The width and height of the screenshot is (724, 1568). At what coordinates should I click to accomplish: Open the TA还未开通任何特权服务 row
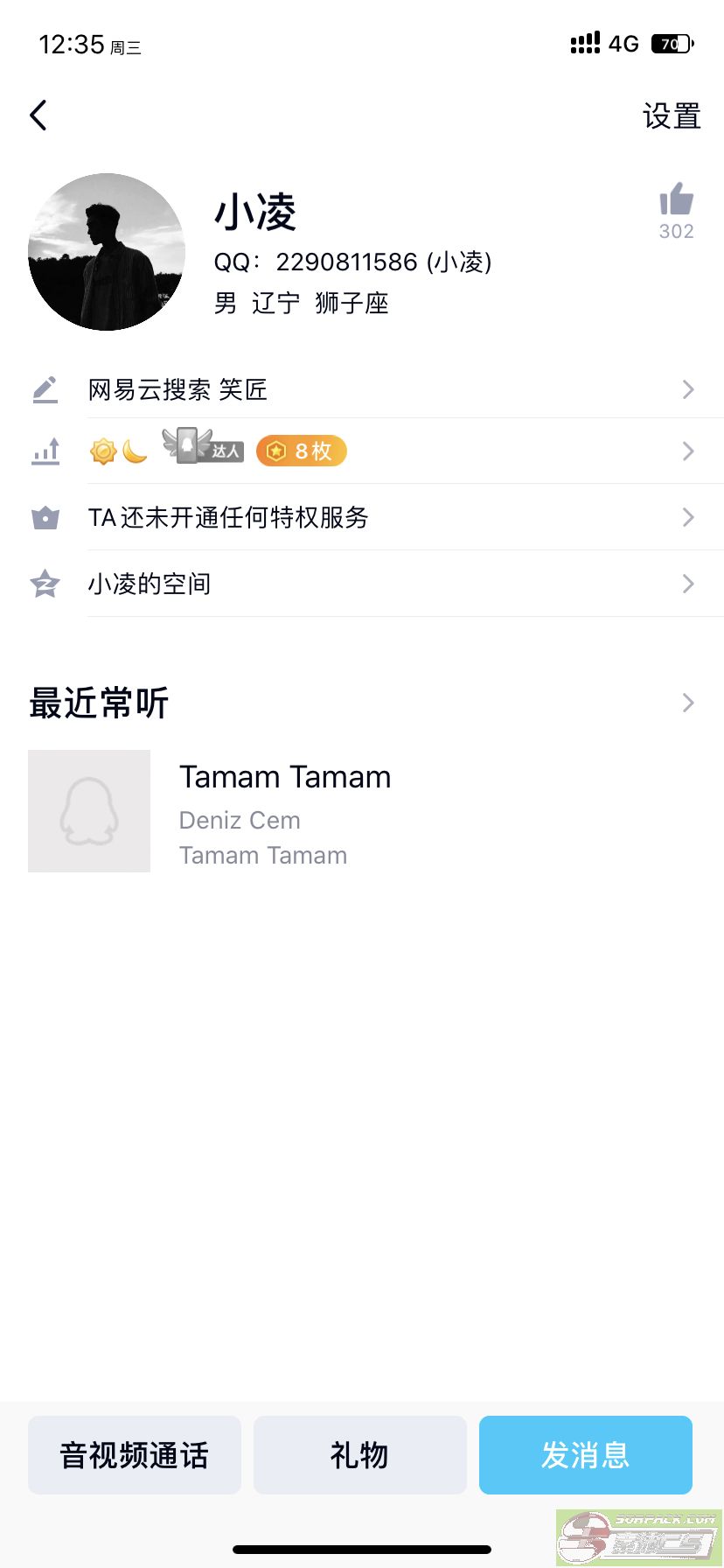(362, 517)
